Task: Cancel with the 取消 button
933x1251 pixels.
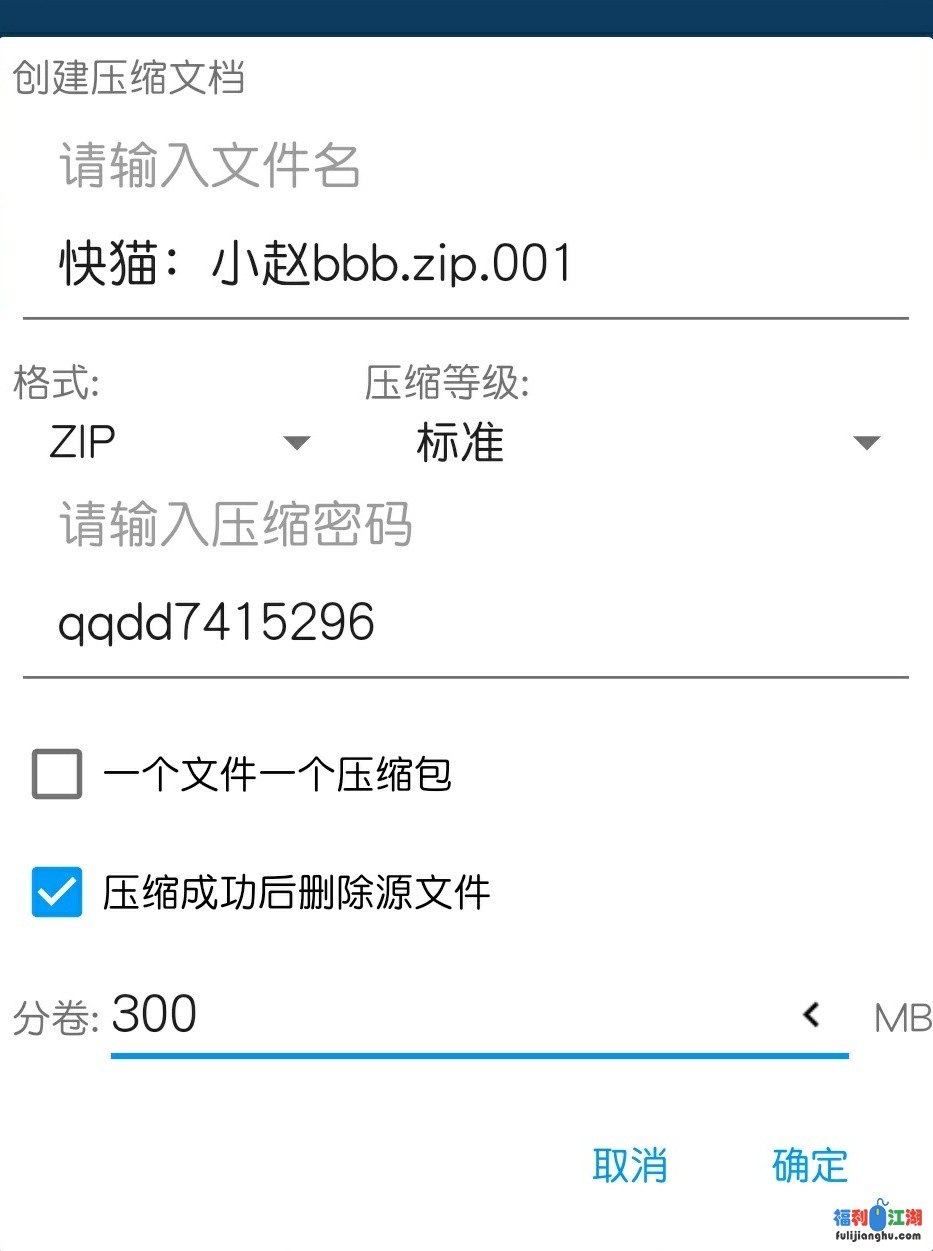Action: (x=629, y=1166)
